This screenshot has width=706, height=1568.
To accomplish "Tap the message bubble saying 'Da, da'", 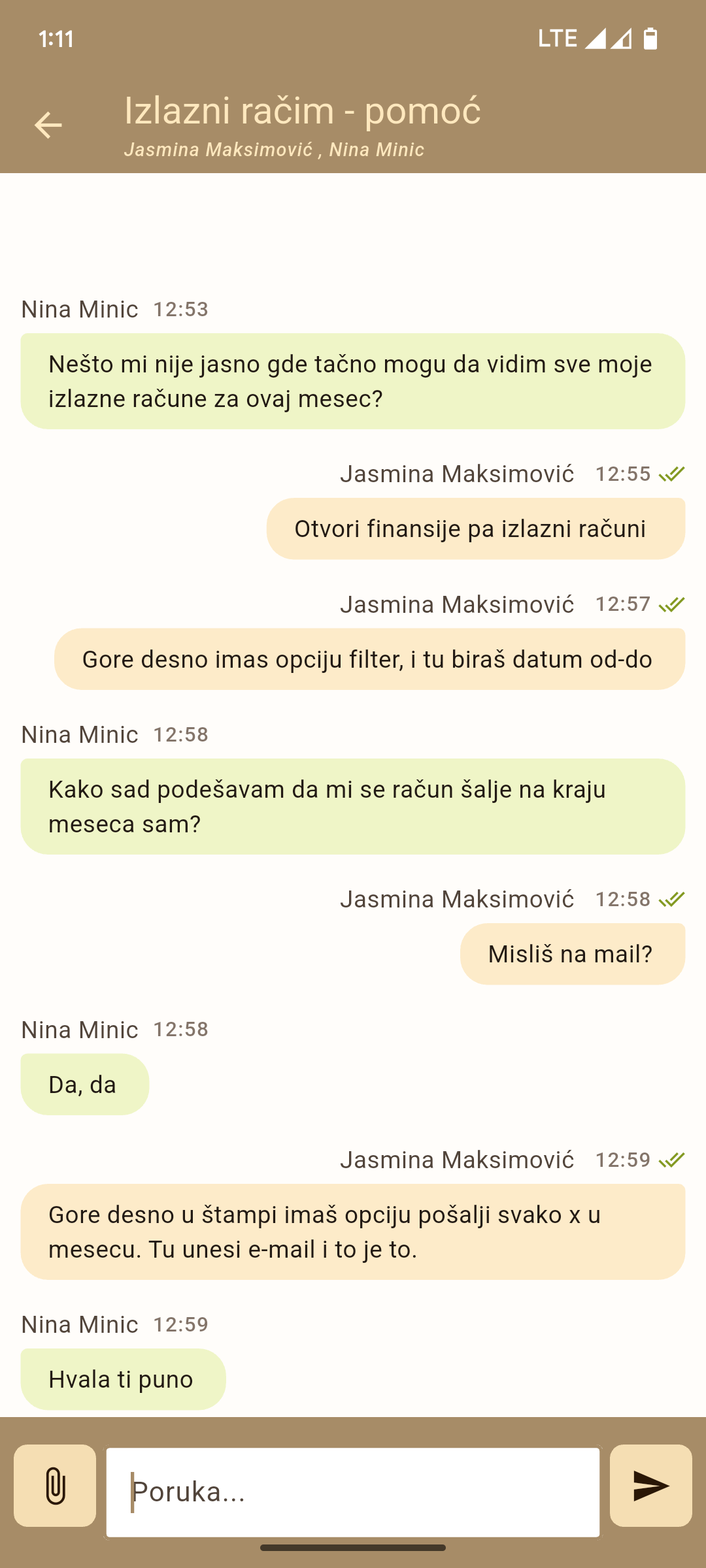I will pos(84,1083).
